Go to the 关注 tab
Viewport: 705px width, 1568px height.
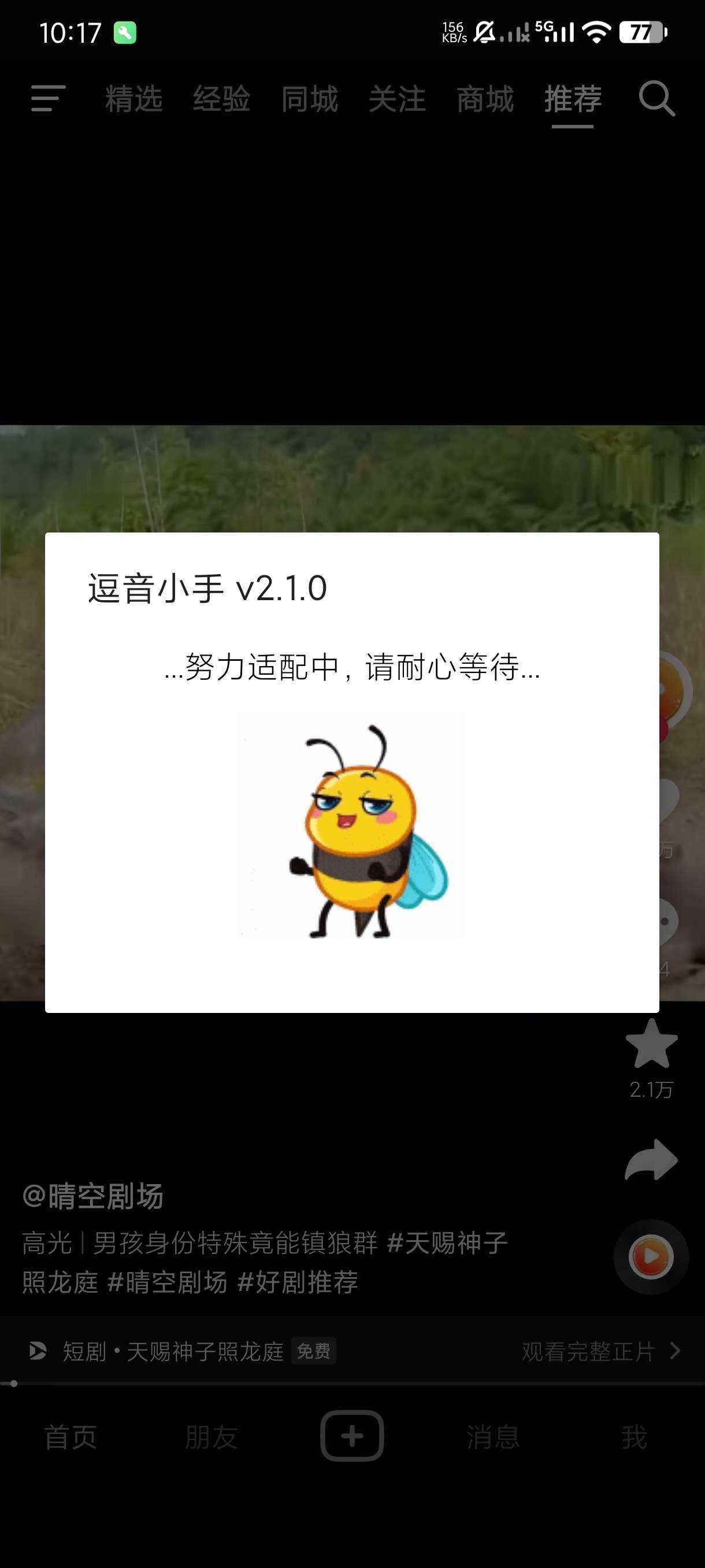click(x=396, y=99)
